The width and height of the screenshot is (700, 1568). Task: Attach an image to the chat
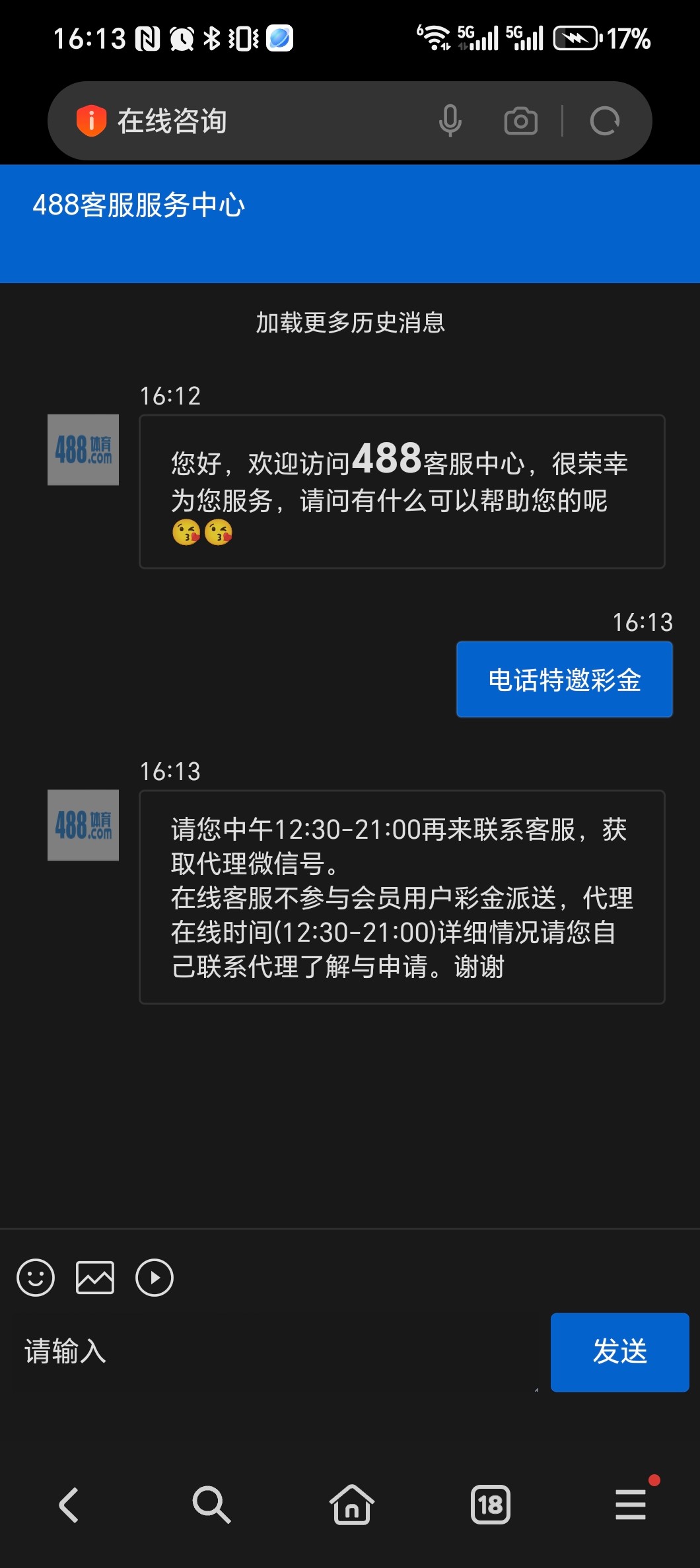pyautogui.click(x=95, y=1278)
